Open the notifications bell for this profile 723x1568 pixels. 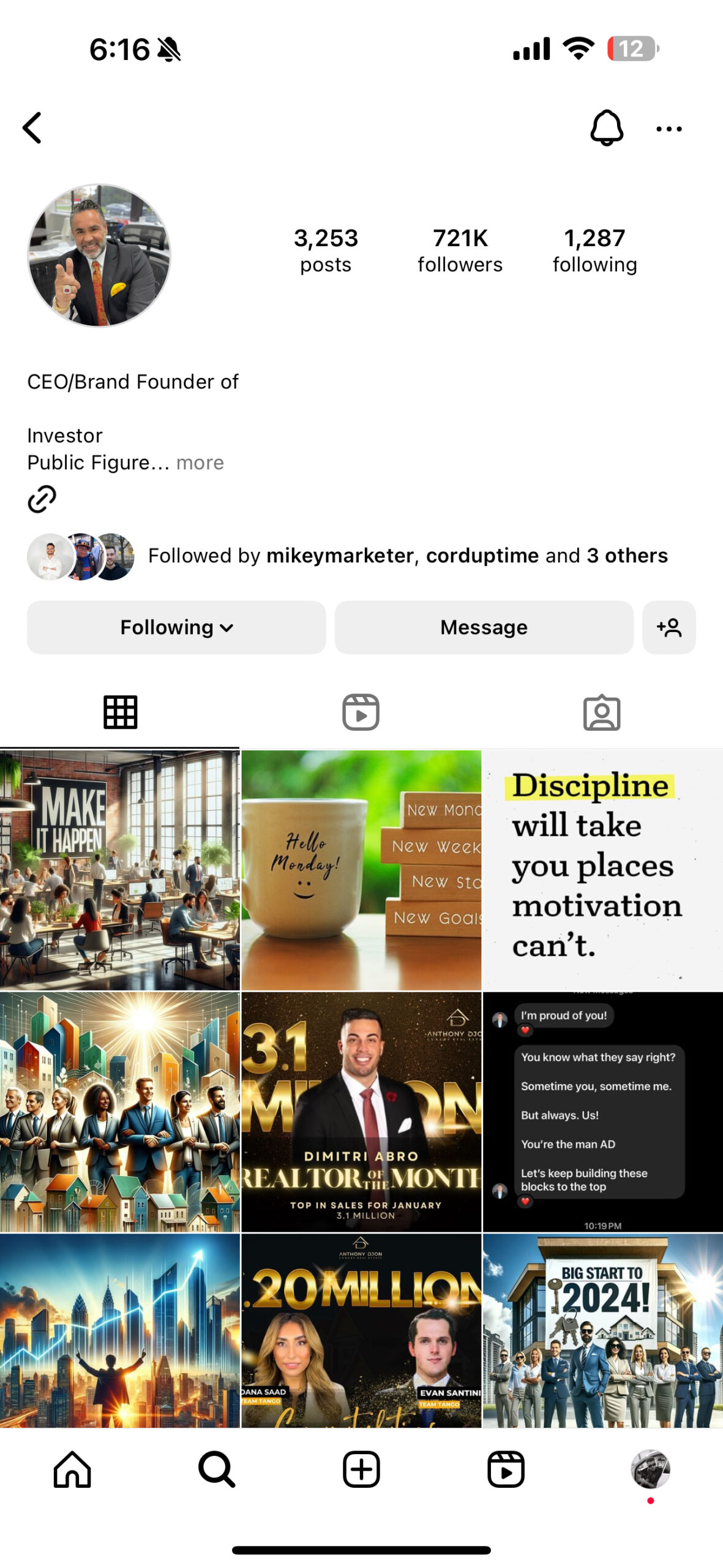coord(606,128)
